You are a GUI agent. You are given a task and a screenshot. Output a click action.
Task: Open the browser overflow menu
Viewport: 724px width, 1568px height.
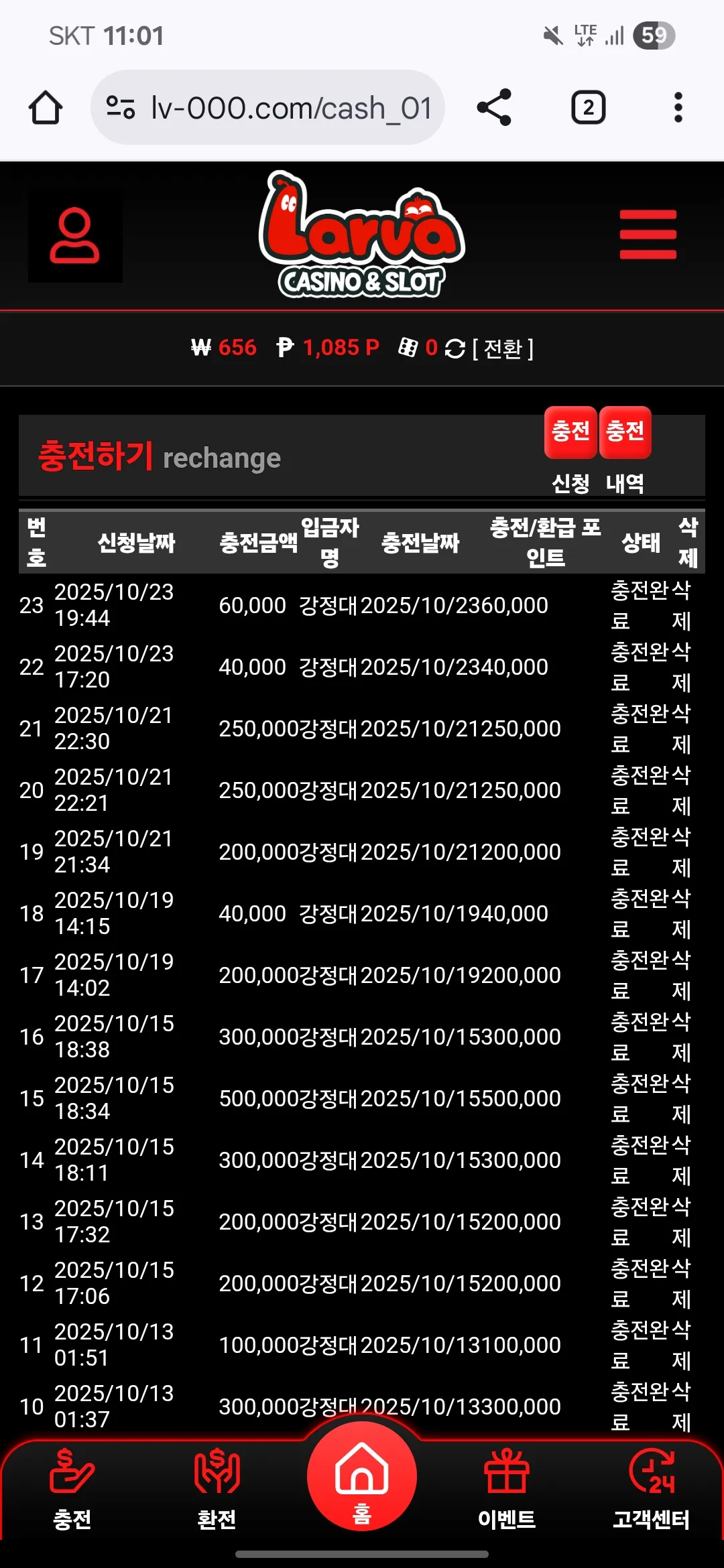(678, 107)
